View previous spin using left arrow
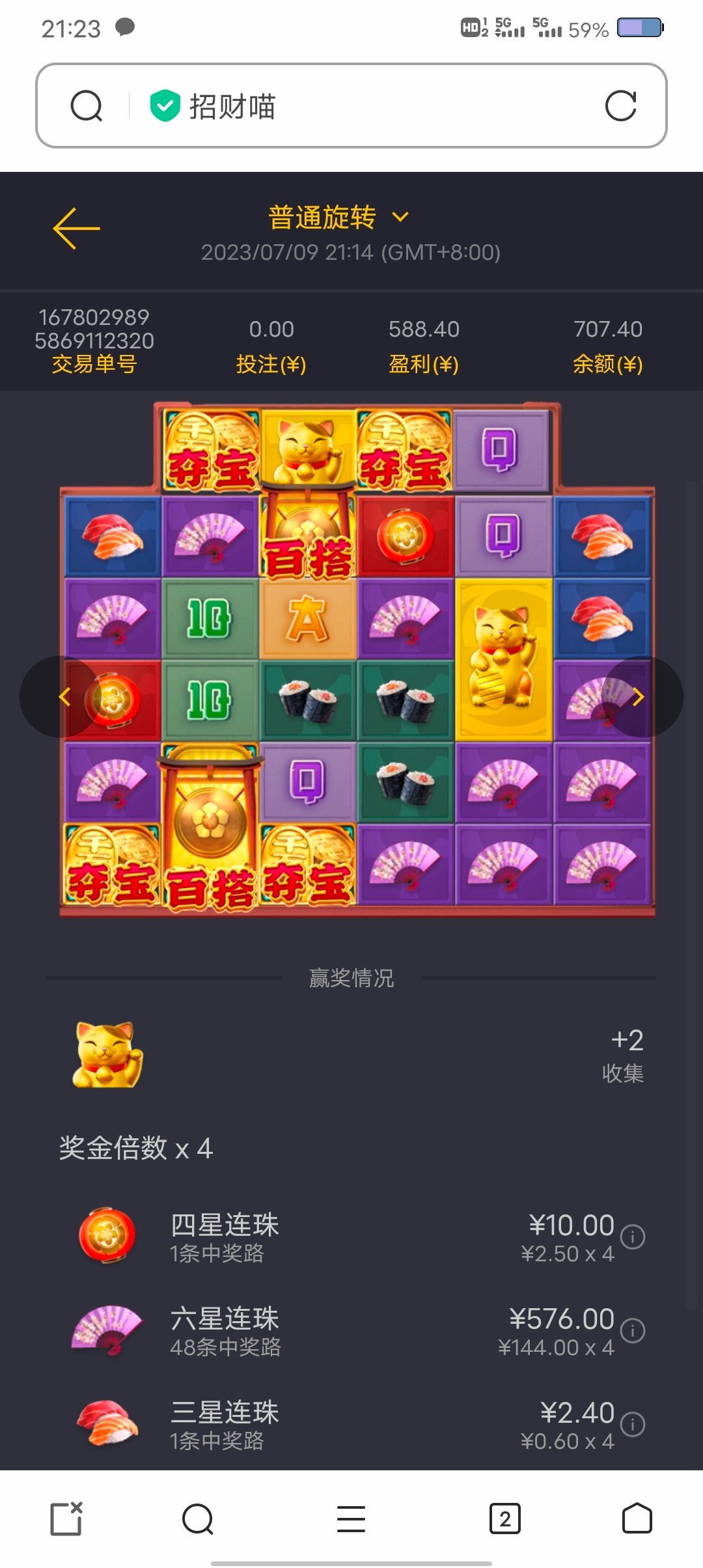703x1568 pixels. point(65,697)
